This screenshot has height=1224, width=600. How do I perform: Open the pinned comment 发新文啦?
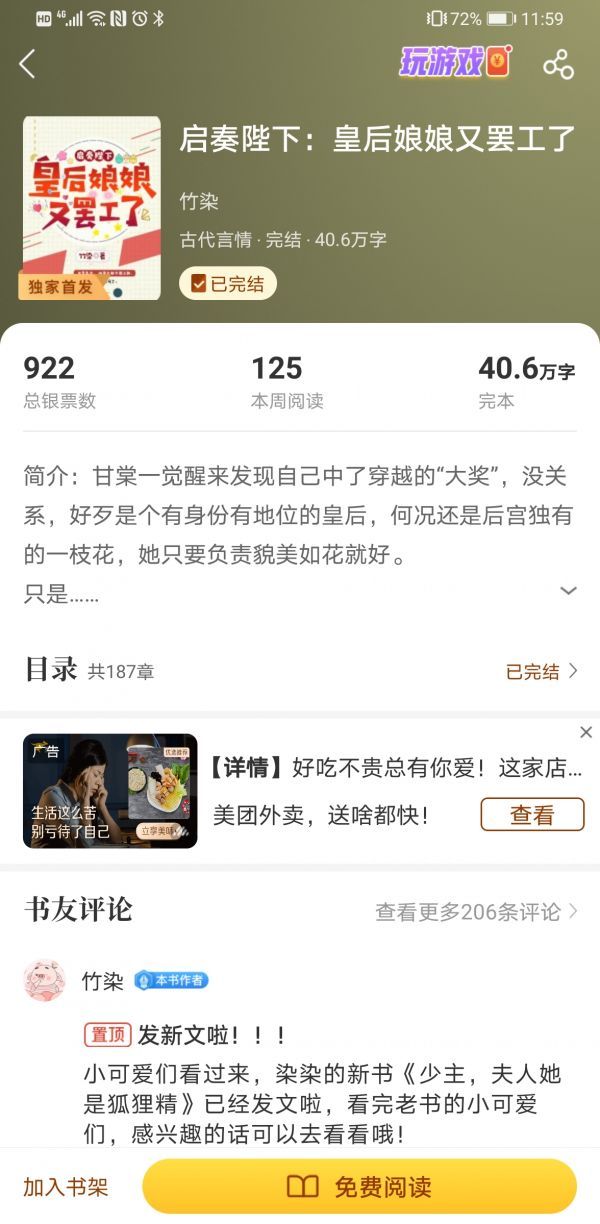214,1034
